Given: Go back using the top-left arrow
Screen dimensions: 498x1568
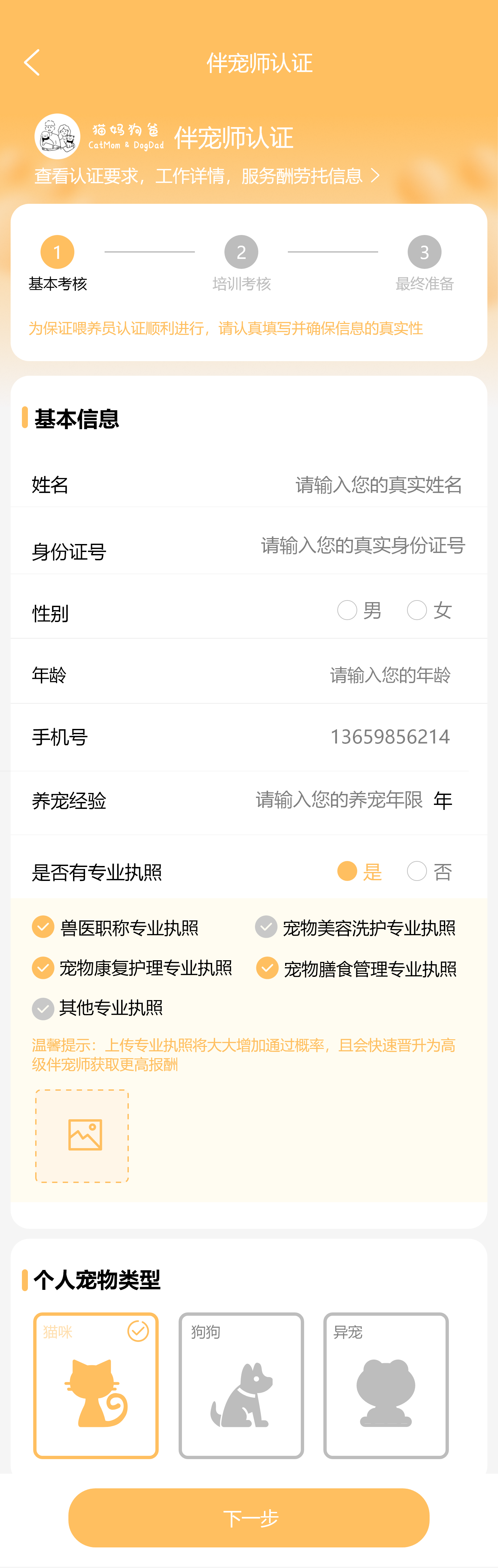Looking at the screenshot, I should [x=32, y=63].
